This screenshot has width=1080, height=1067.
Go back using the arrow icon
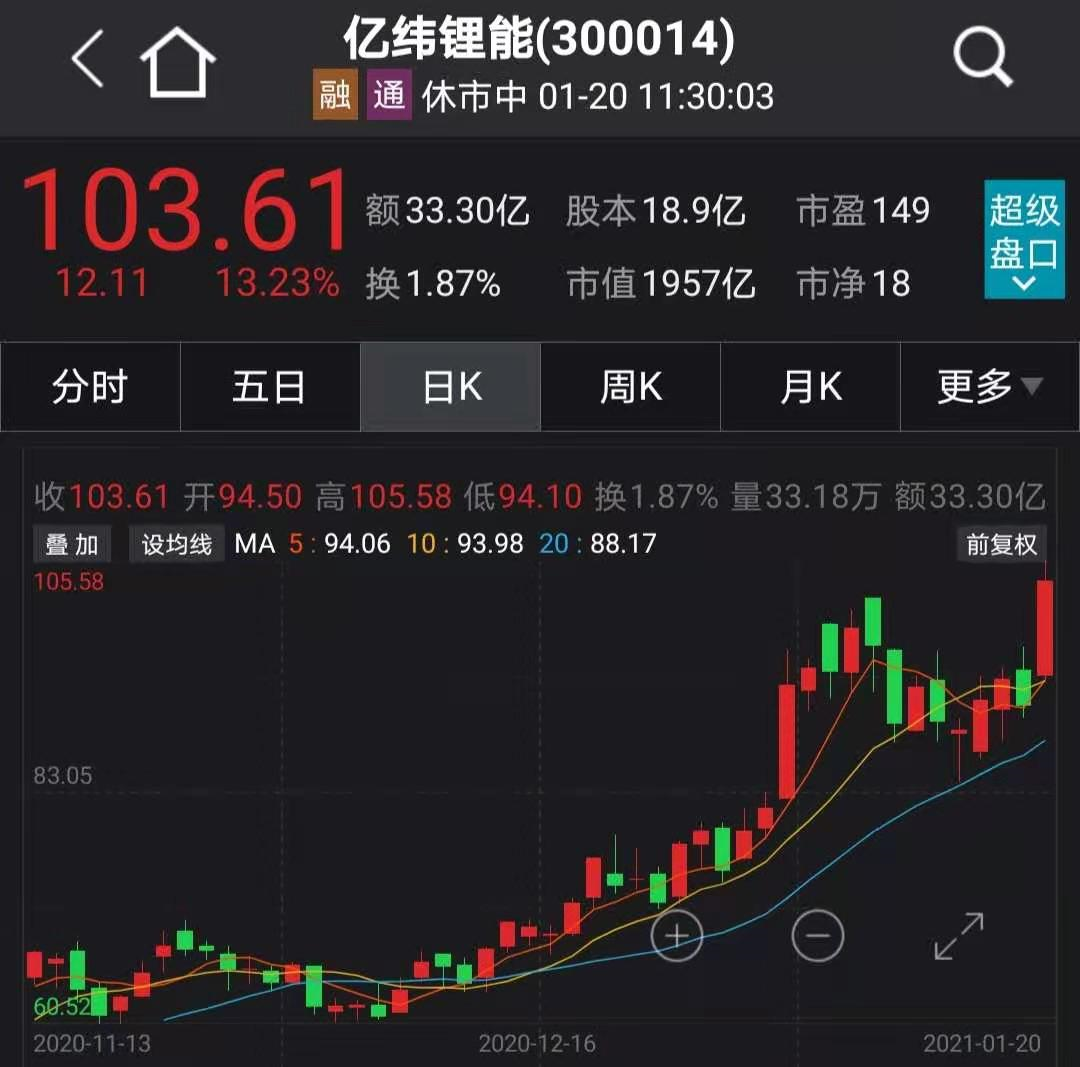tap(88, 59)
